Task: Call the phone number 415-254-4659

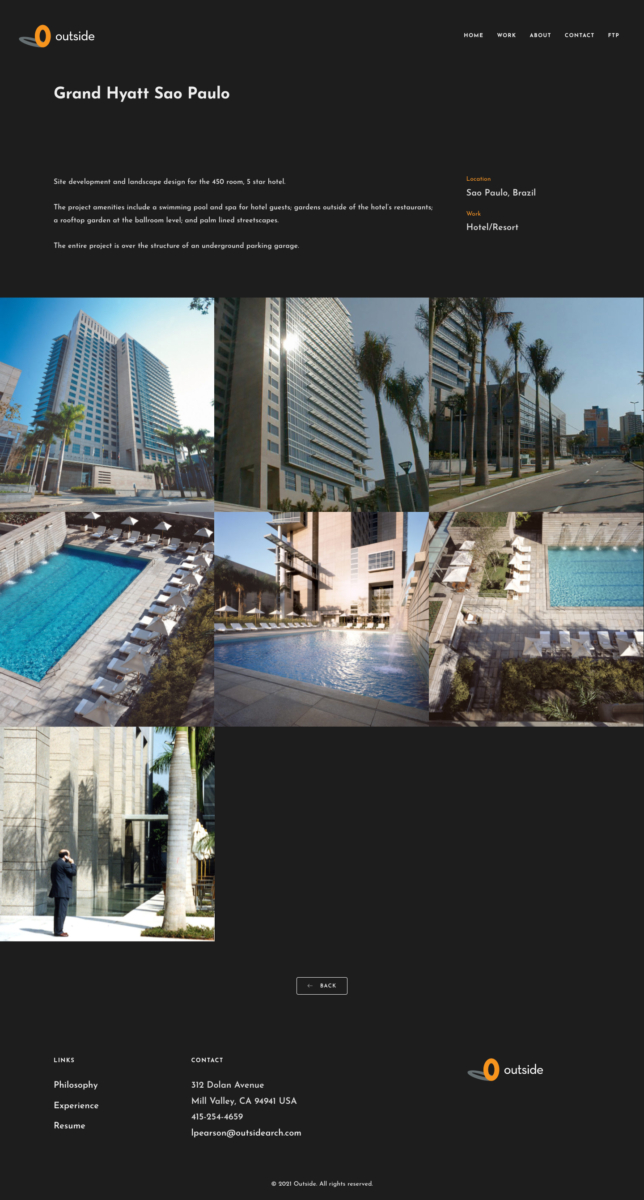Action: [x=217, y=1117]
